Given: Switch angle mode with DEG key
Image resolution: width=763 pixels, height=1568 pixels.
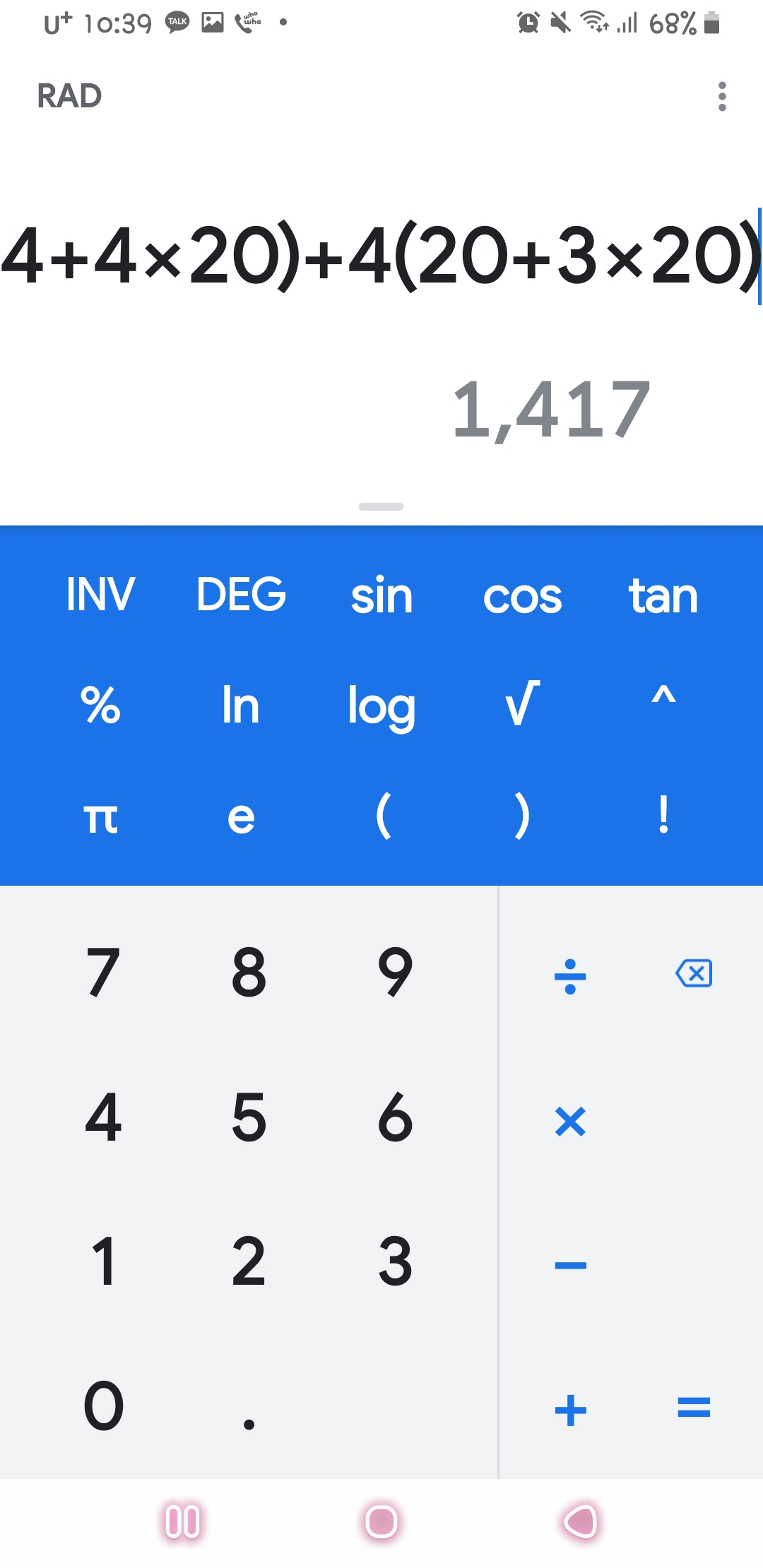Looking at the screenshot, I should point(241,594).
